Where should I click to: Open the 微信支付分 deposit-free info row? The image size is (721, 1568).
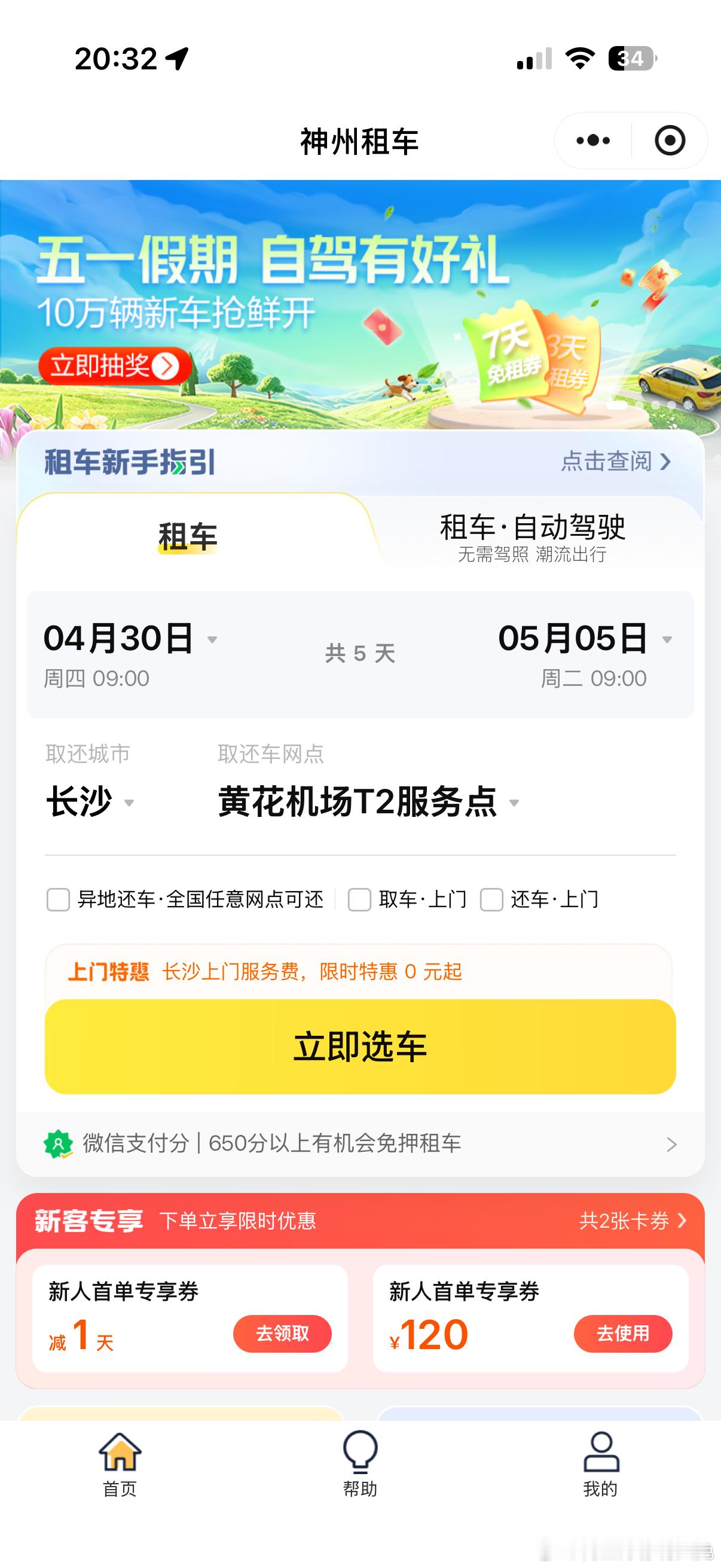360,1145
